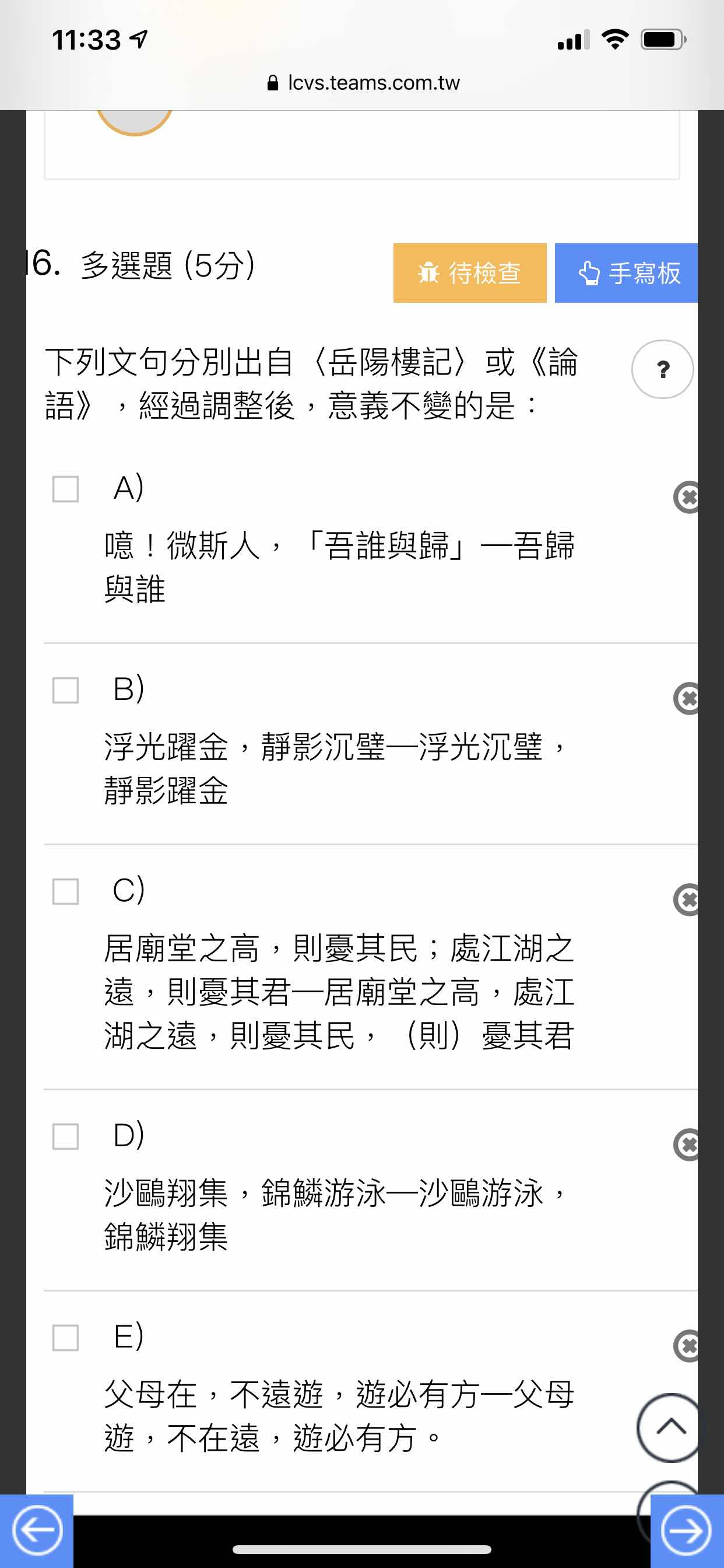724x1568 pixels.
Task: Select checkbox for option B
Action: (x=66, y=690)
